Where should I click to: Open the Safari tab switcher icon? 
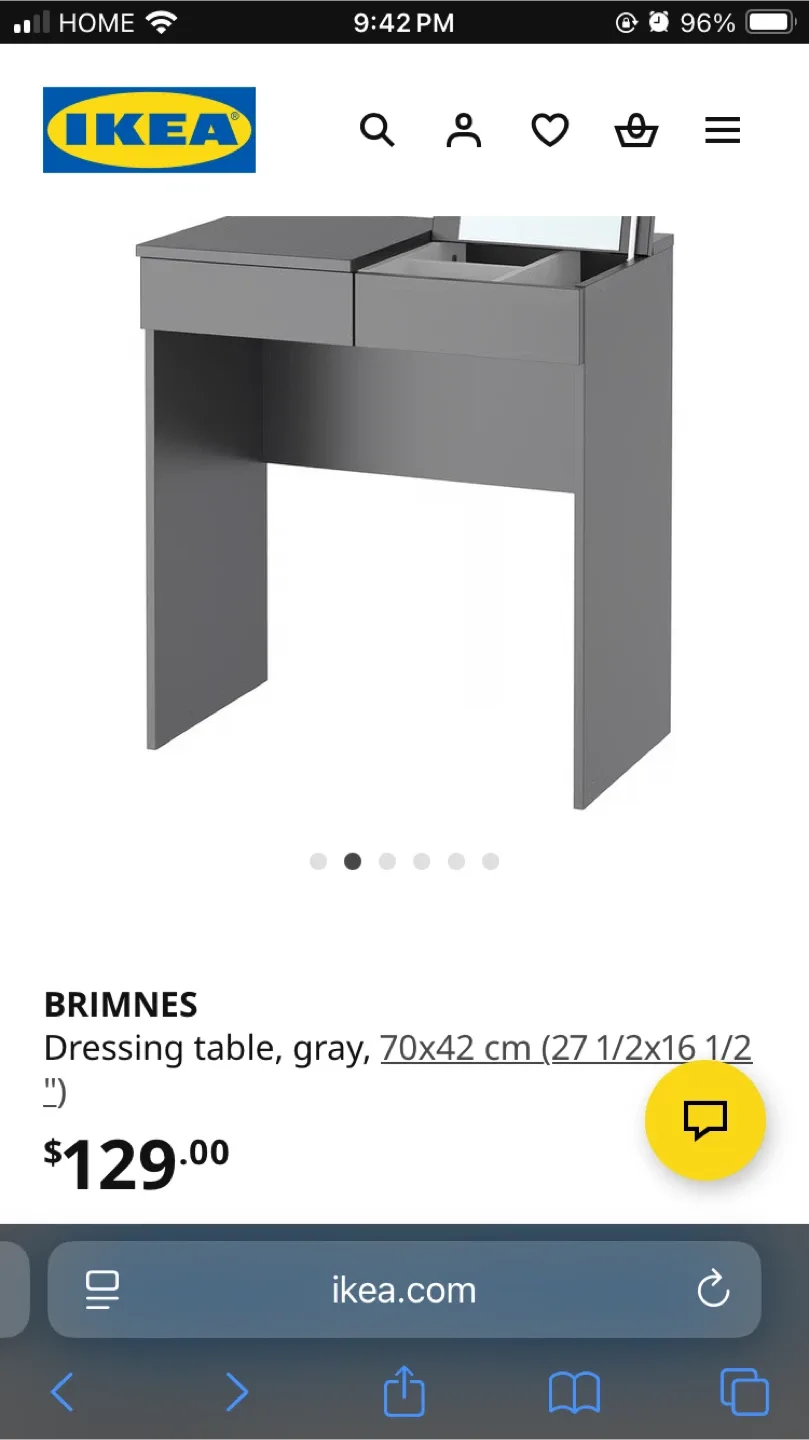[x=744, y=1391]
